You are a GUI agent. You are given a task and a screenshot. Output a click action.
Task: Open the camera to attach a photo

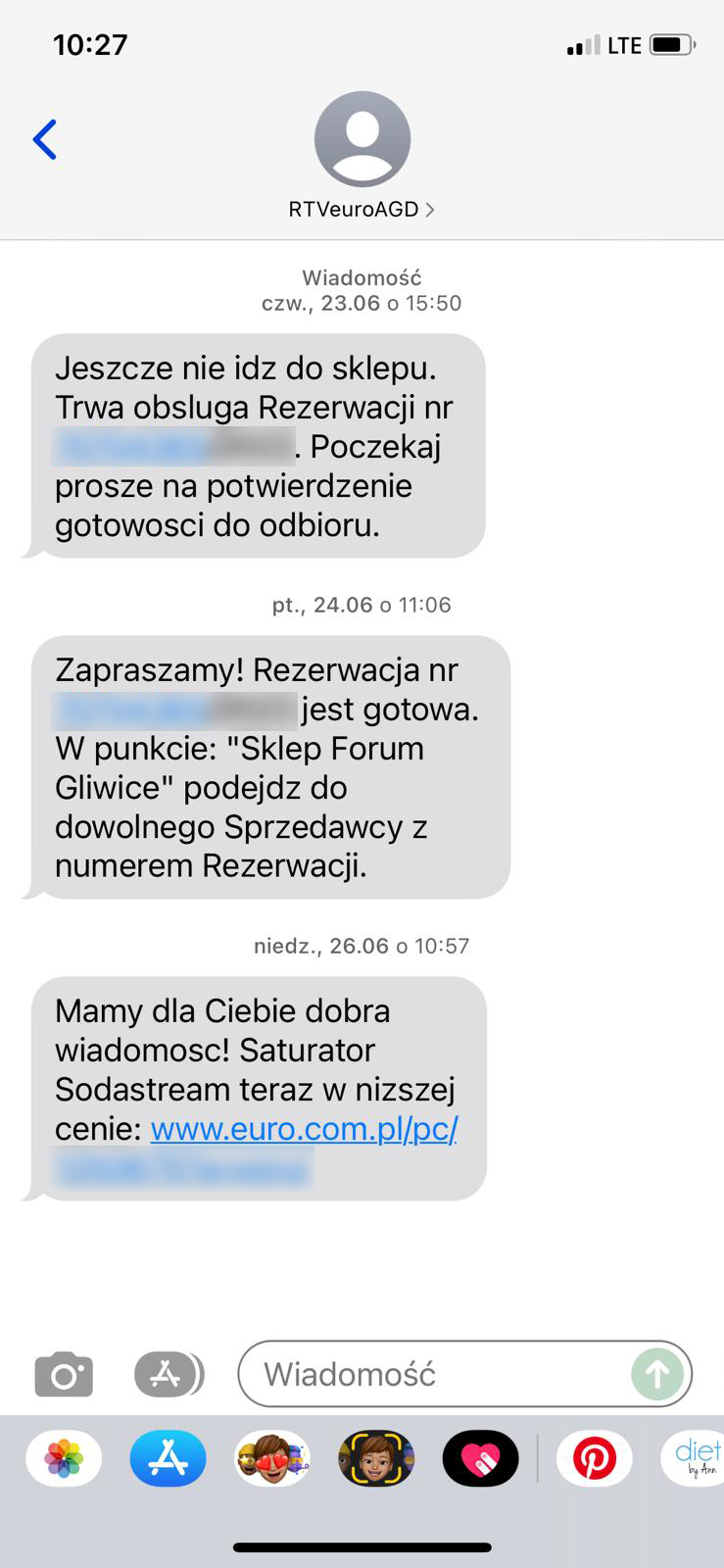click(x=64, y=1375)
